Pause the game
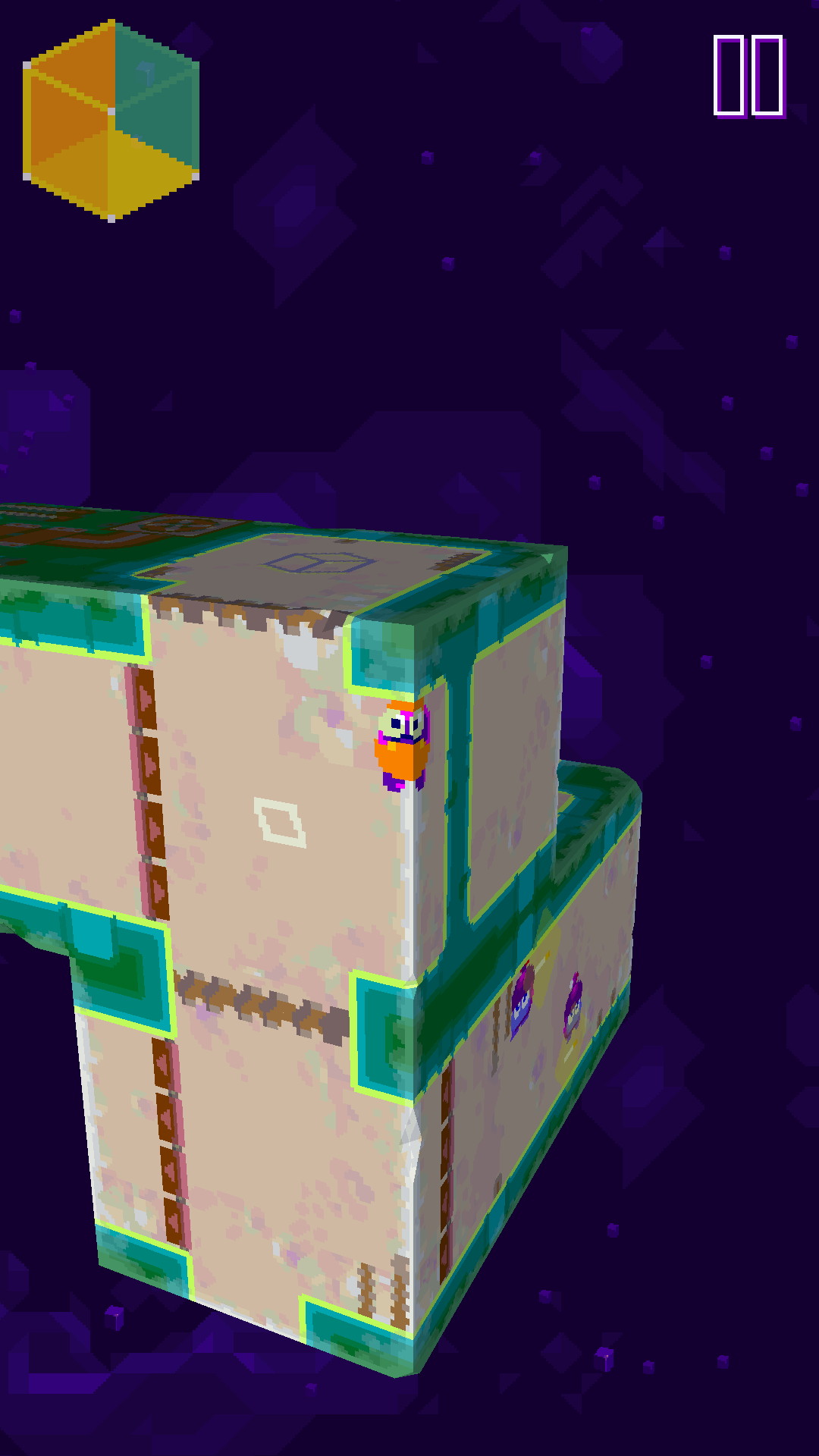The image size is (819, 1456). (748, 76)
